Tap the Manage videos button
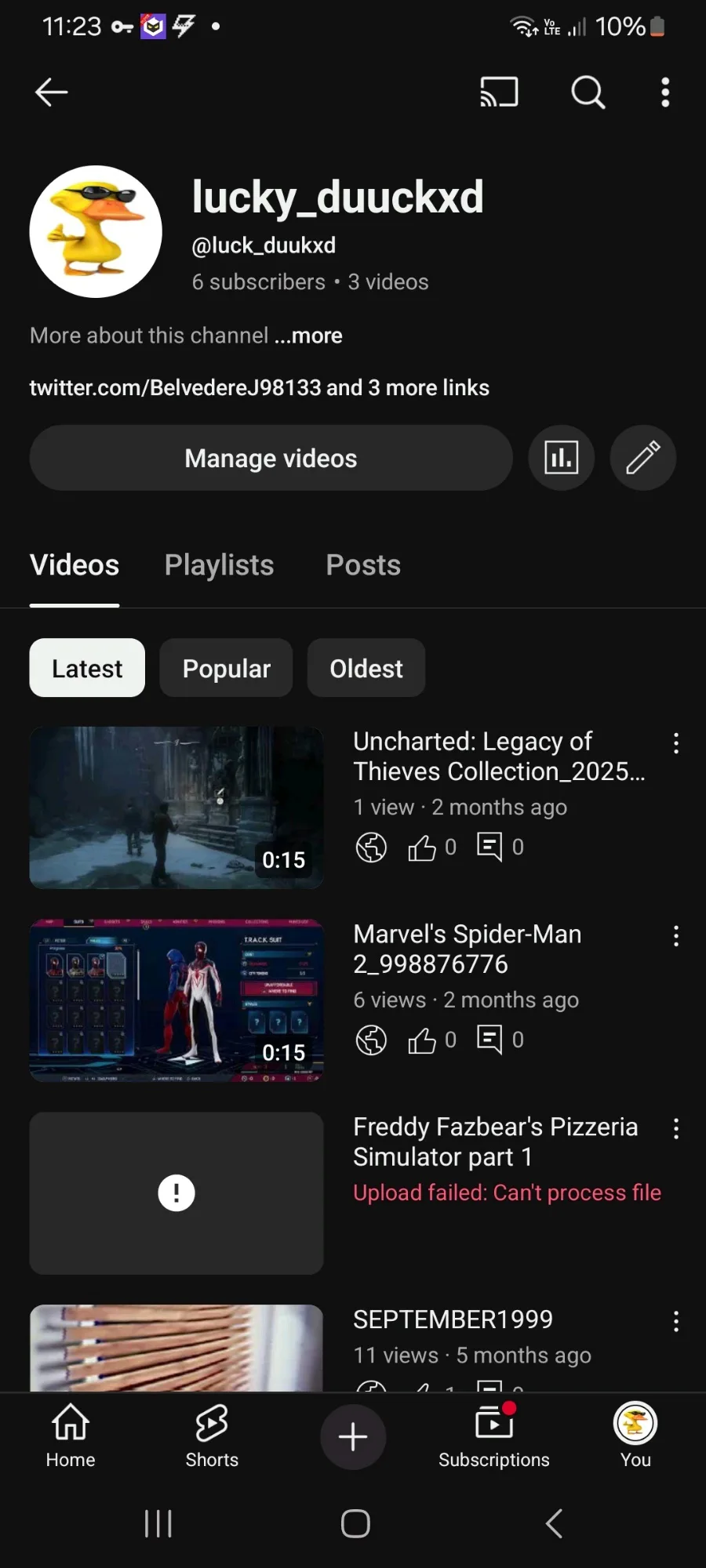 271,459
